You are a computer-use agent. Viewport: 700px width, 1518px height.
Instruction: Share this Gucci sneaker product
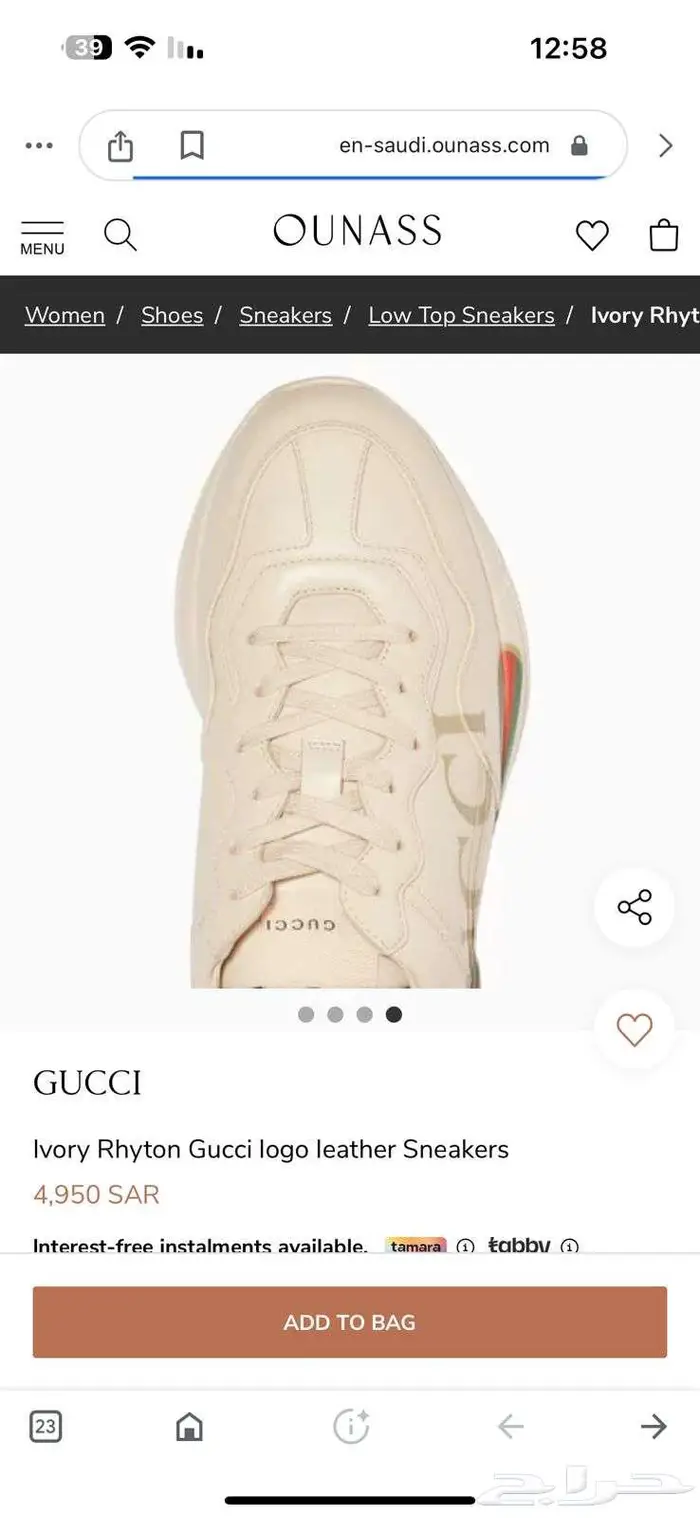coord(634,907)
